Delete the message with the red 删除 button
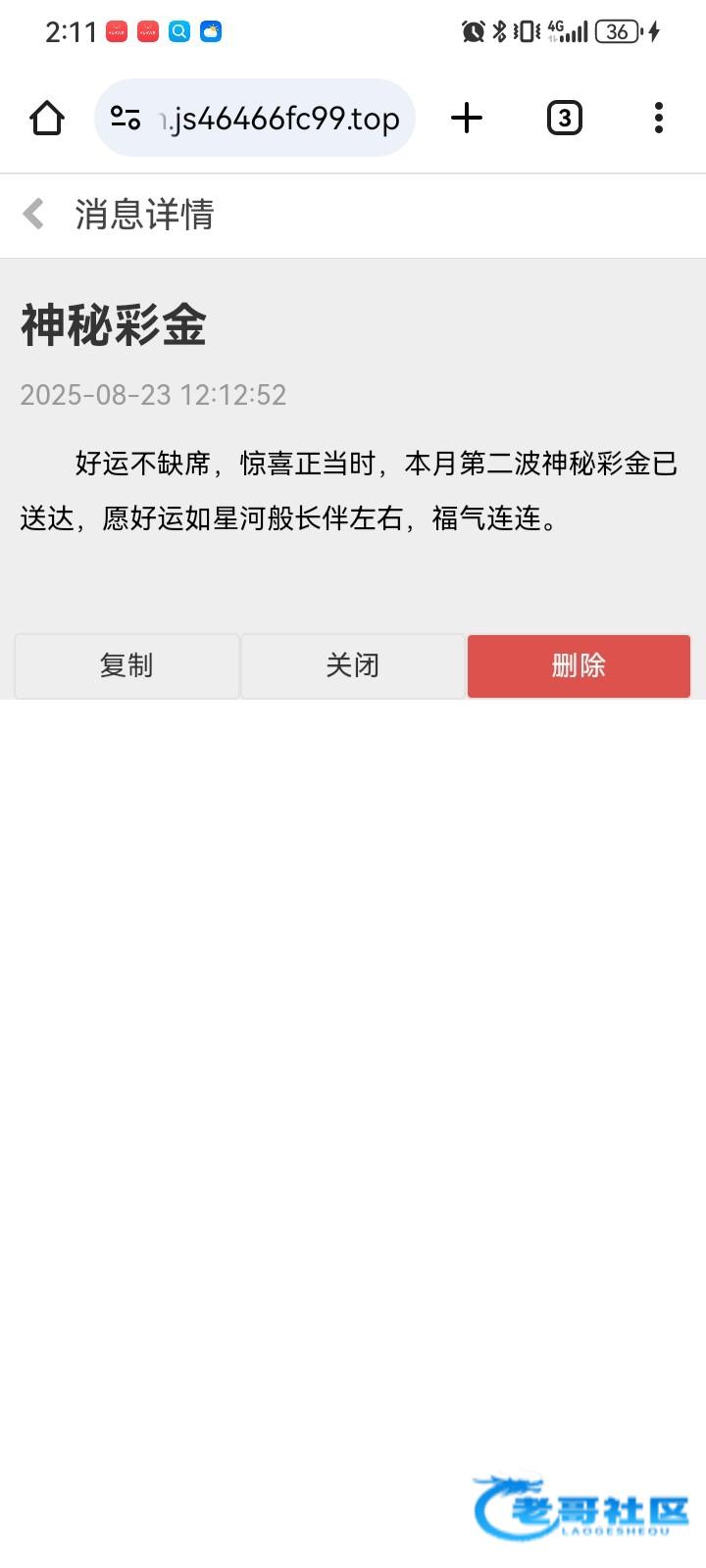Viewport: 706px width, 1568px height. [579, 665]
